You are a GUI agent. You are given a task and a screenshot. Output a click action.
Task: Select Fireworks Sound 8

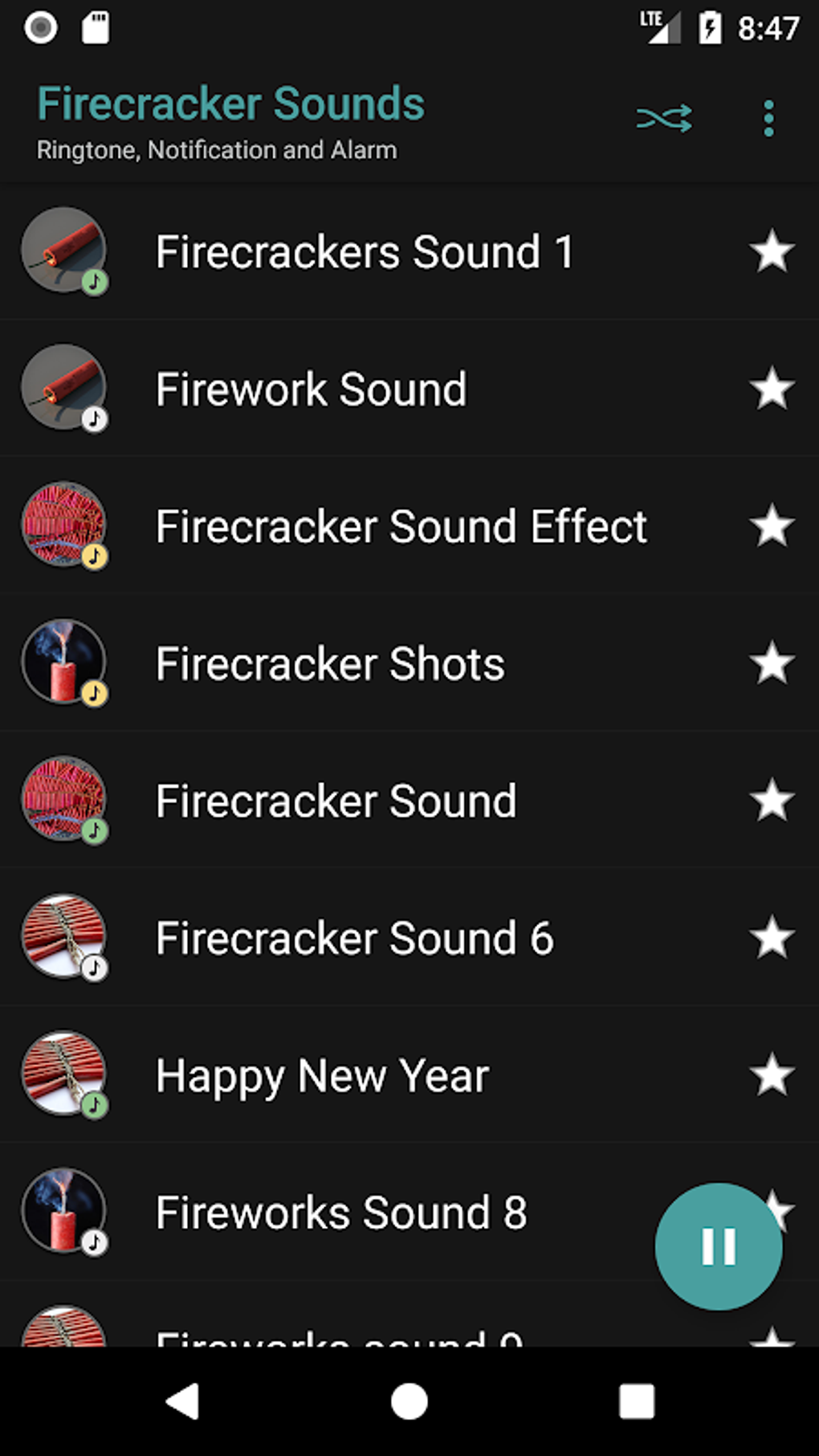341,1213
